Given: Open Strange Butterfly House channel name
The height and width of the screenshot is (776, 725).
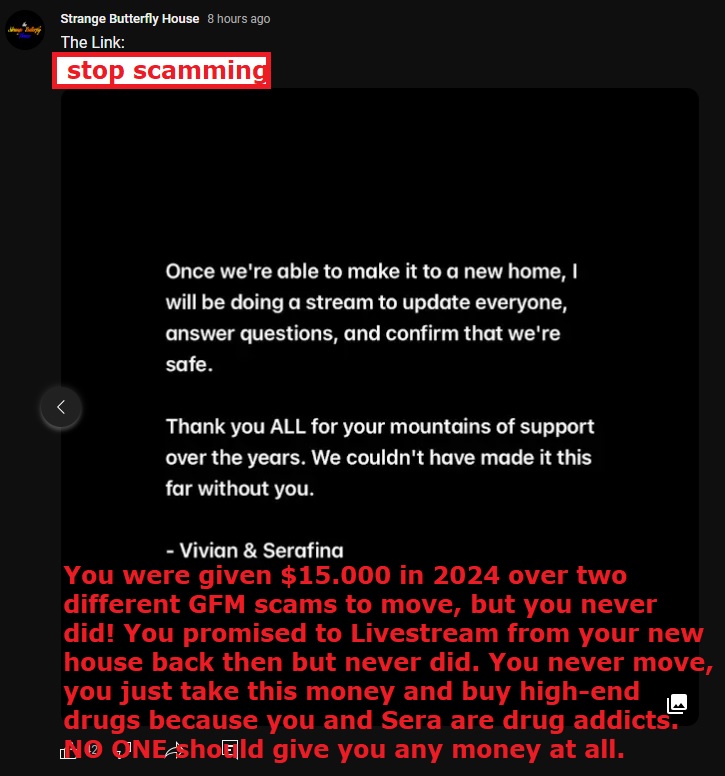Looking at the screenshot, I should point(130,19).
